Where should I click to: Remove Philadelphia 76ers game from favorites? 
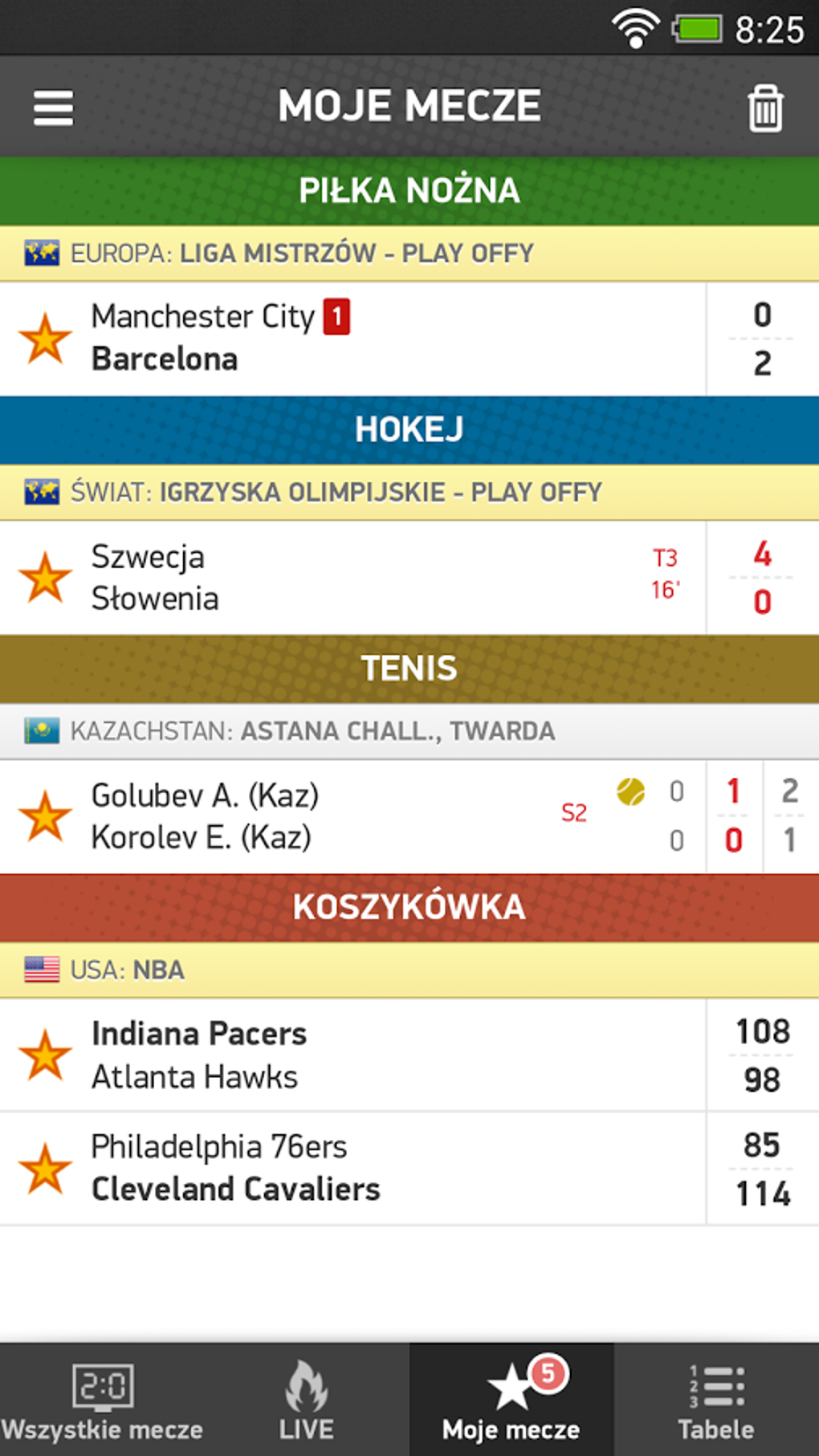(45, 1168)
